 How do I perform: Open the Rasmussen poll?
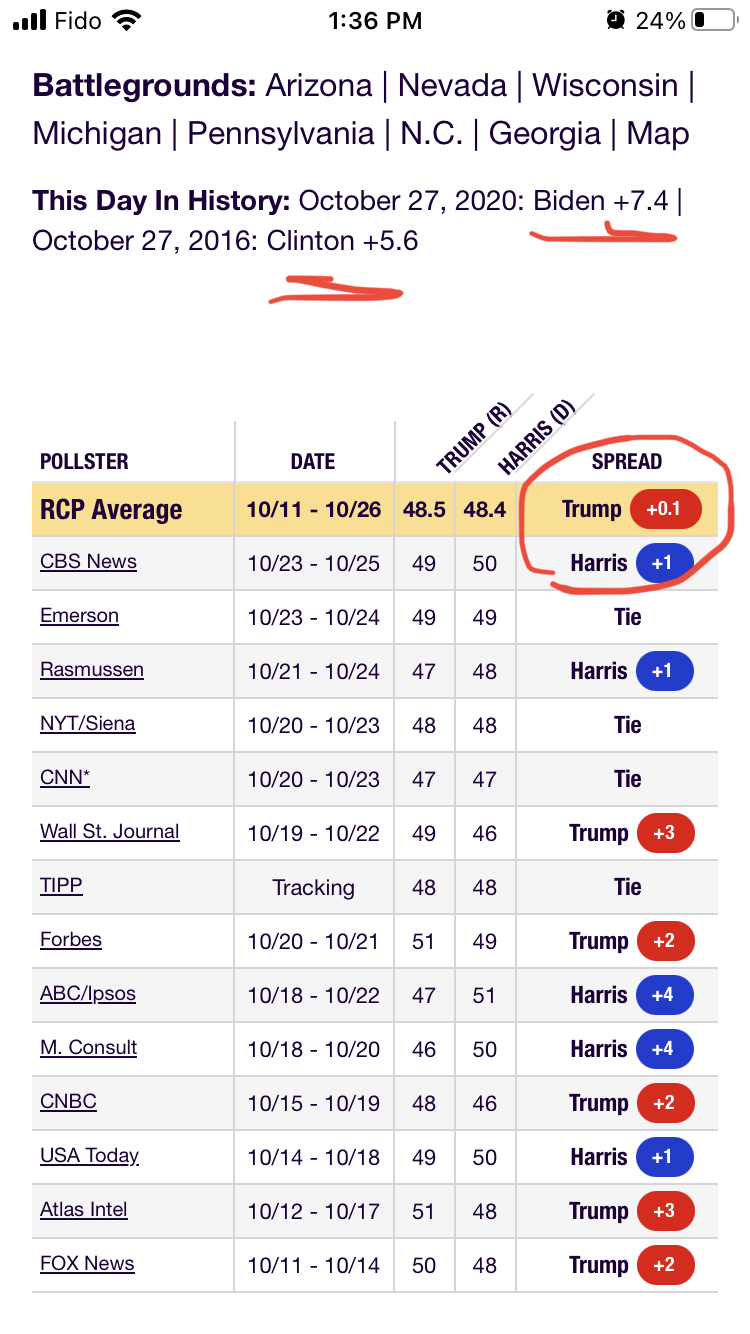(91, 670)
